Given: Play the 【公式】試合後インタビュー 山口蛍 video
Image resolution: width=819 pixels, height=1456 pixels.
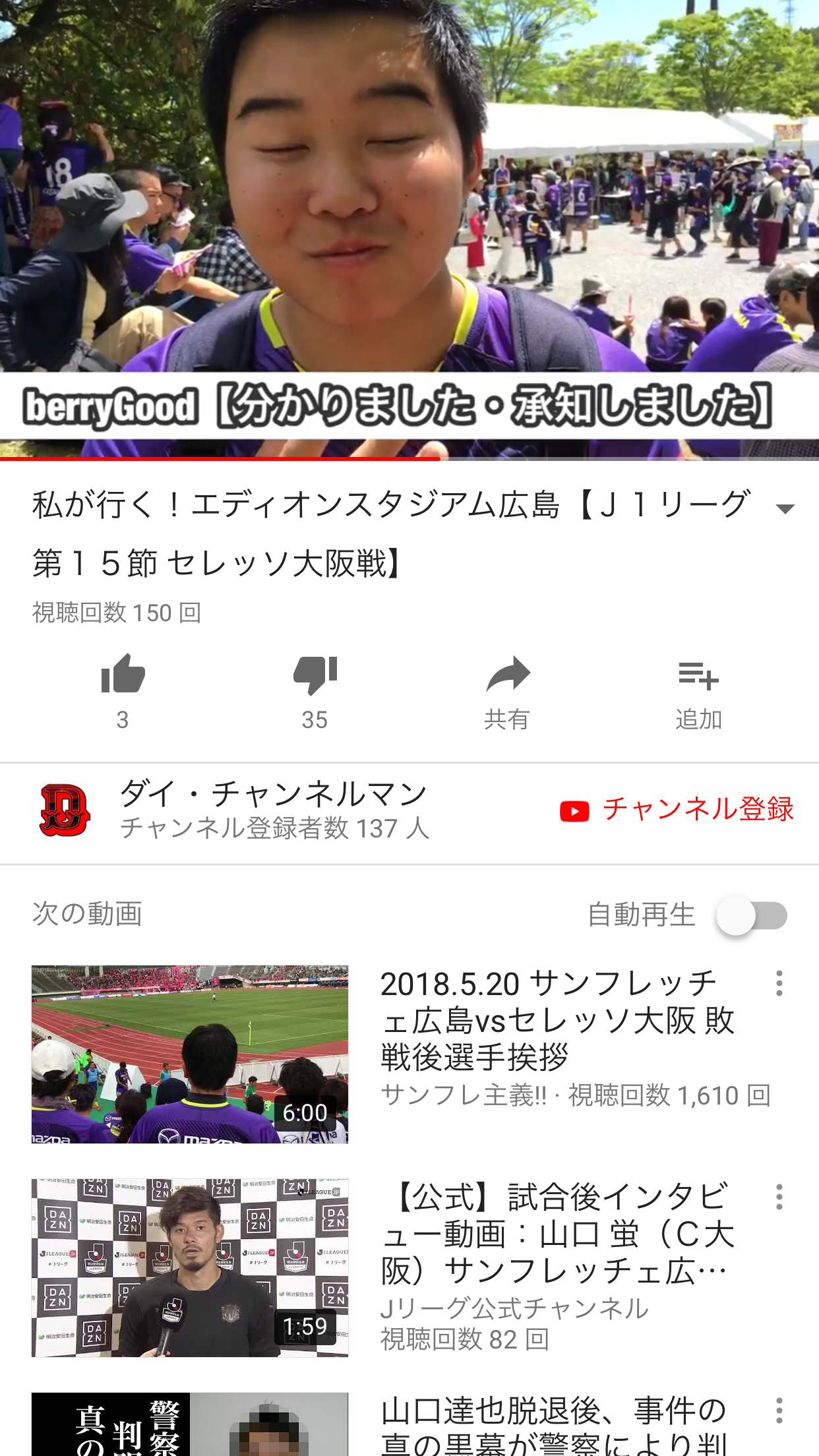Looking at the screenshot, I should click(190, 1267).
